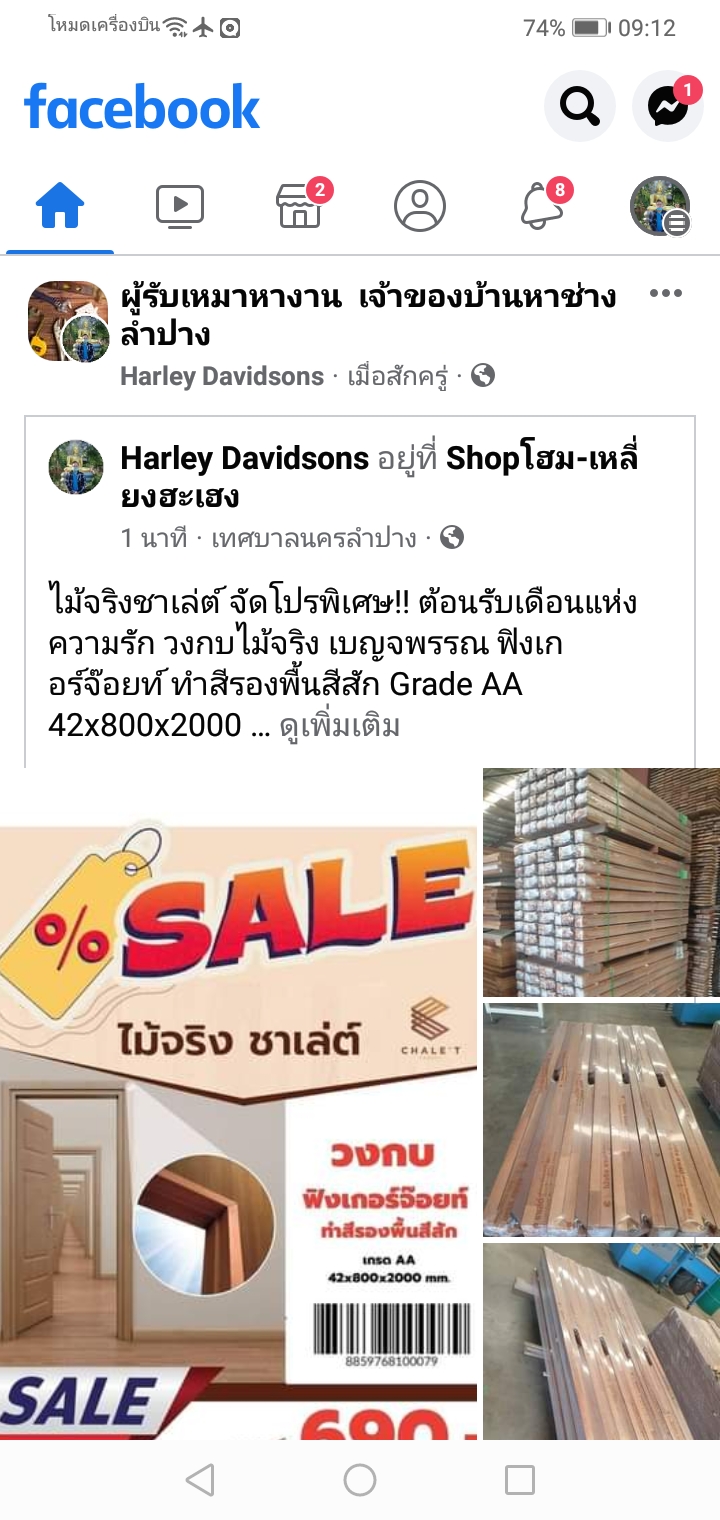This screenshot has height=1520, width=720.
Task: View the stacked lumber photo
Action: click(601, 882)
